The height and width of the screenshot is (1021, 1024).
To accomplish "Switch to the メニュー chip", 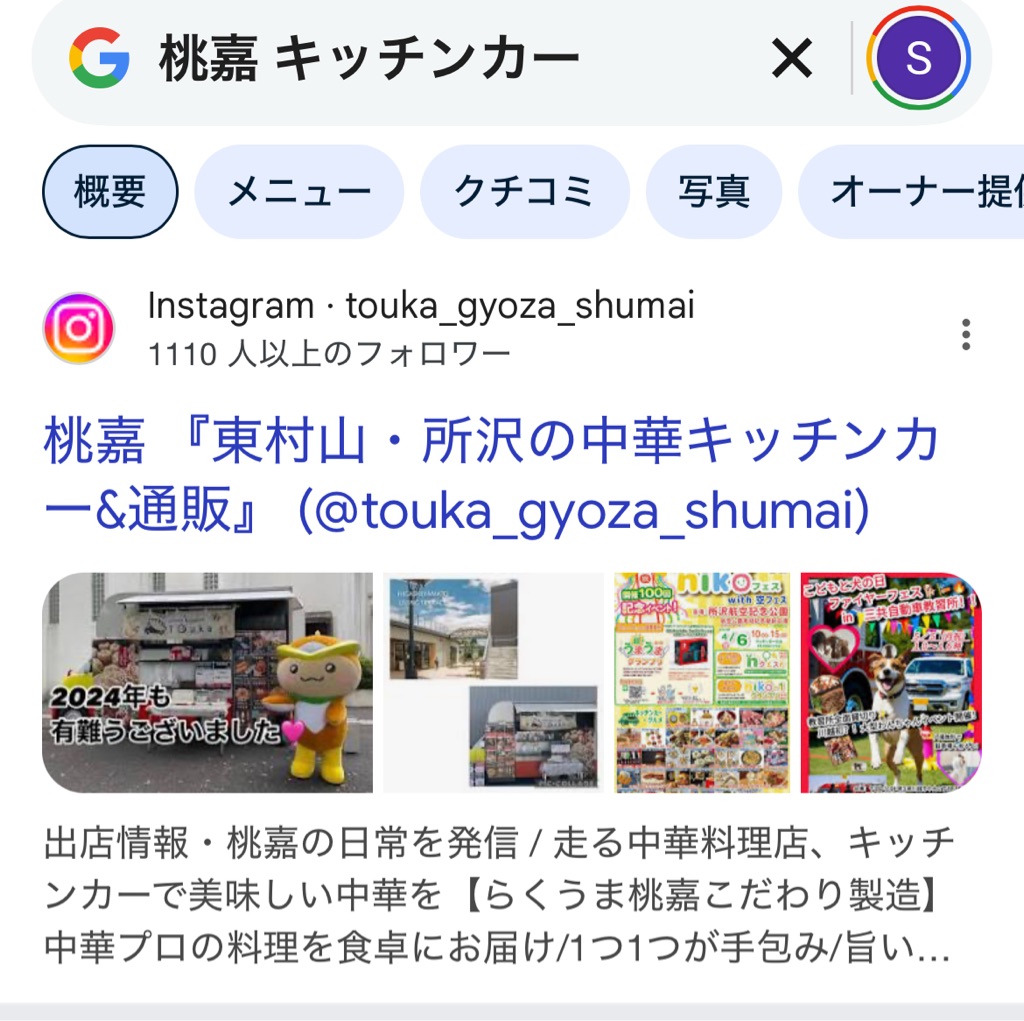I will [299, 191].
